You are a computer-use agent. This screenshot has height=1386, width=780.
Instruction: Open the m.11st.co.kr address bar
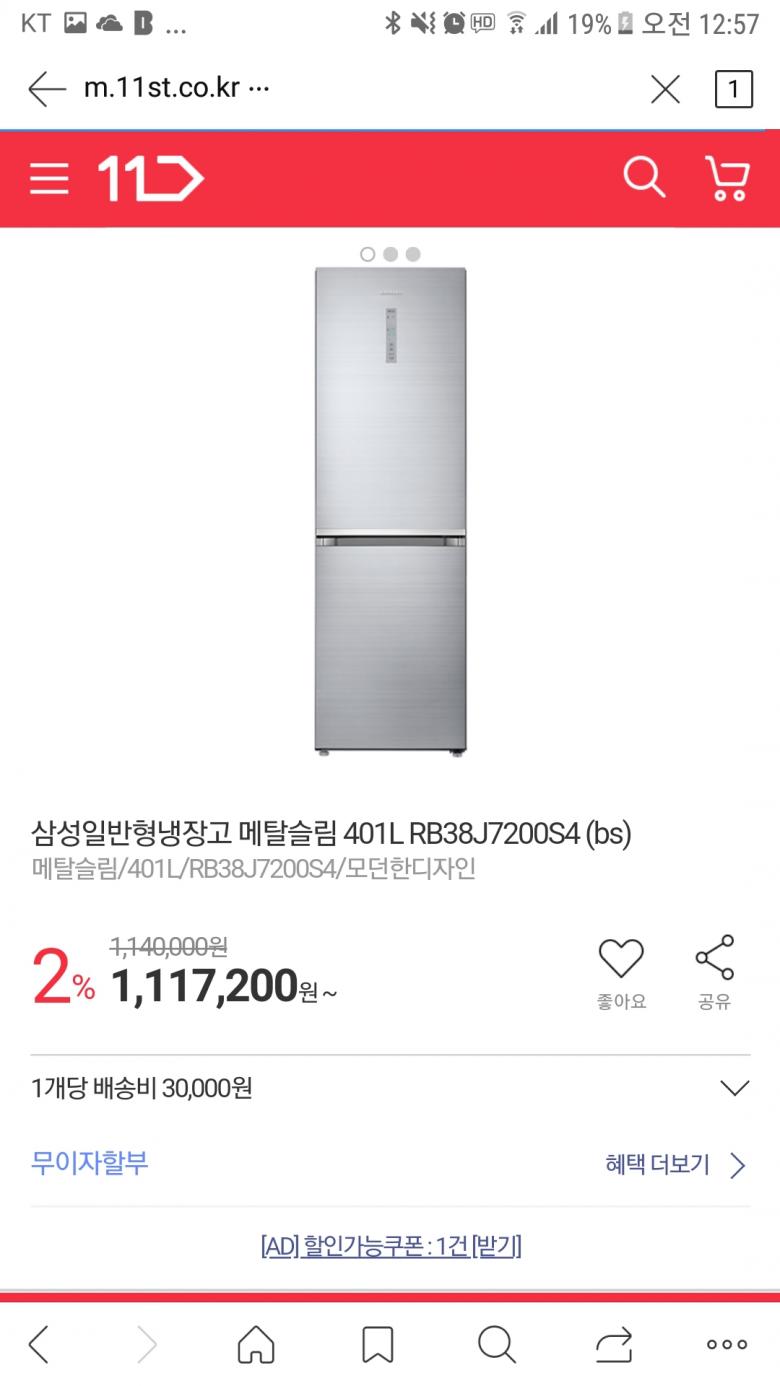click(x=177, y=88)
